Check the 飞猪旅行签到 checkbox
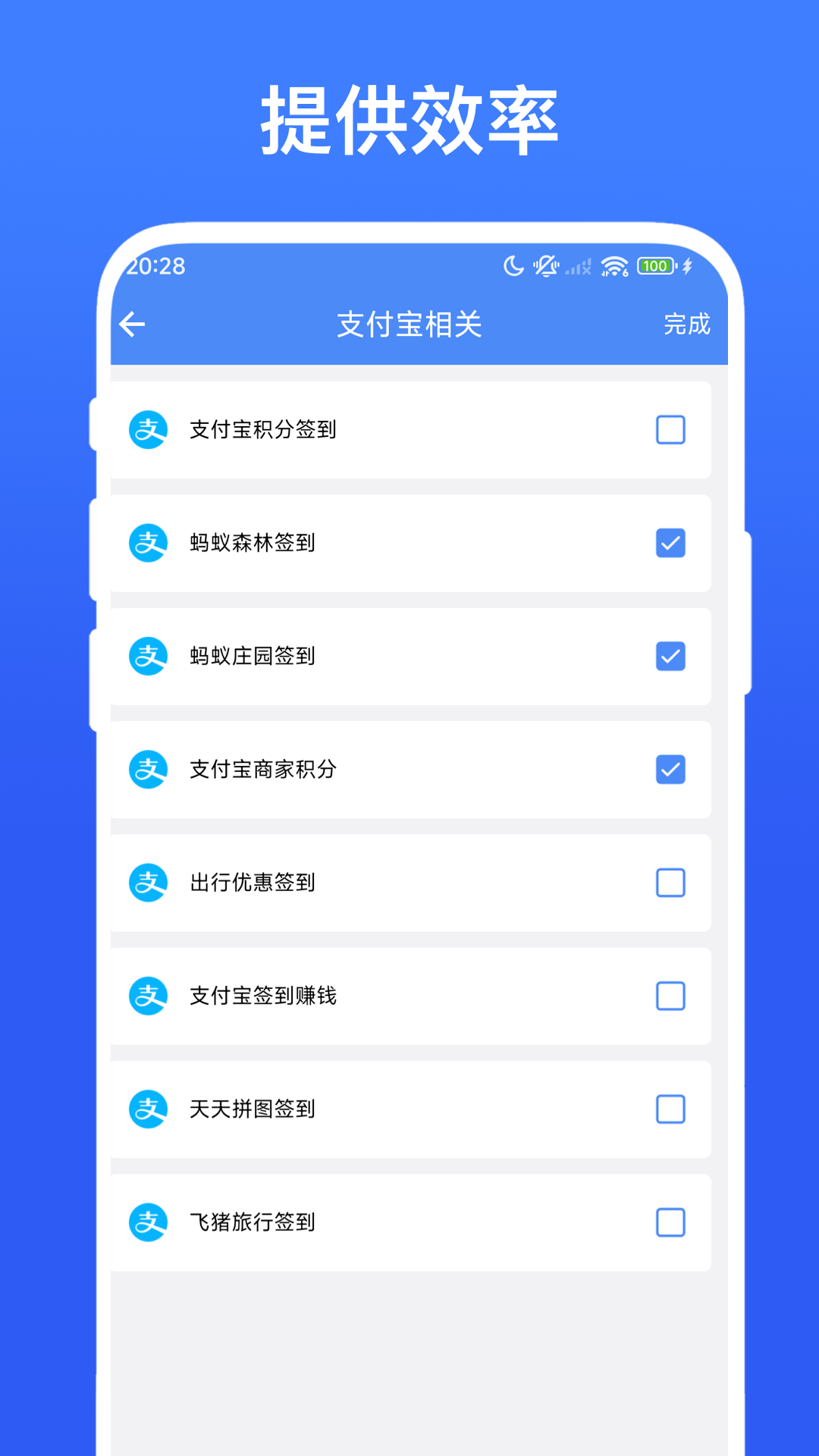The width and height of the screenshot is (819, 1456). (x=670, y=1222)
